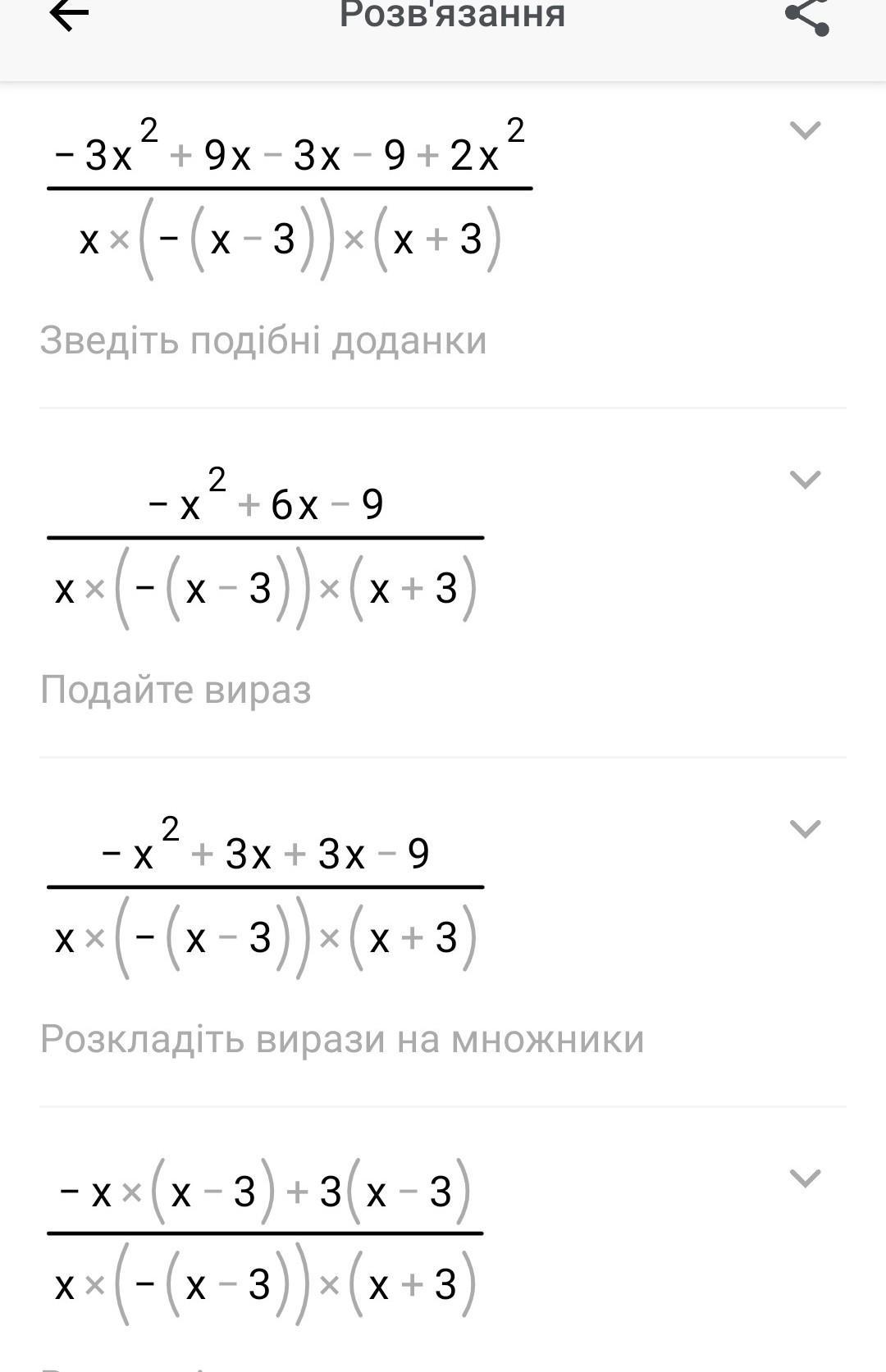Expand the 'Розкладіть вирази на множники' step
Image resolution: width=886 pixels, height=1372 pixels.
click(804, 828)
